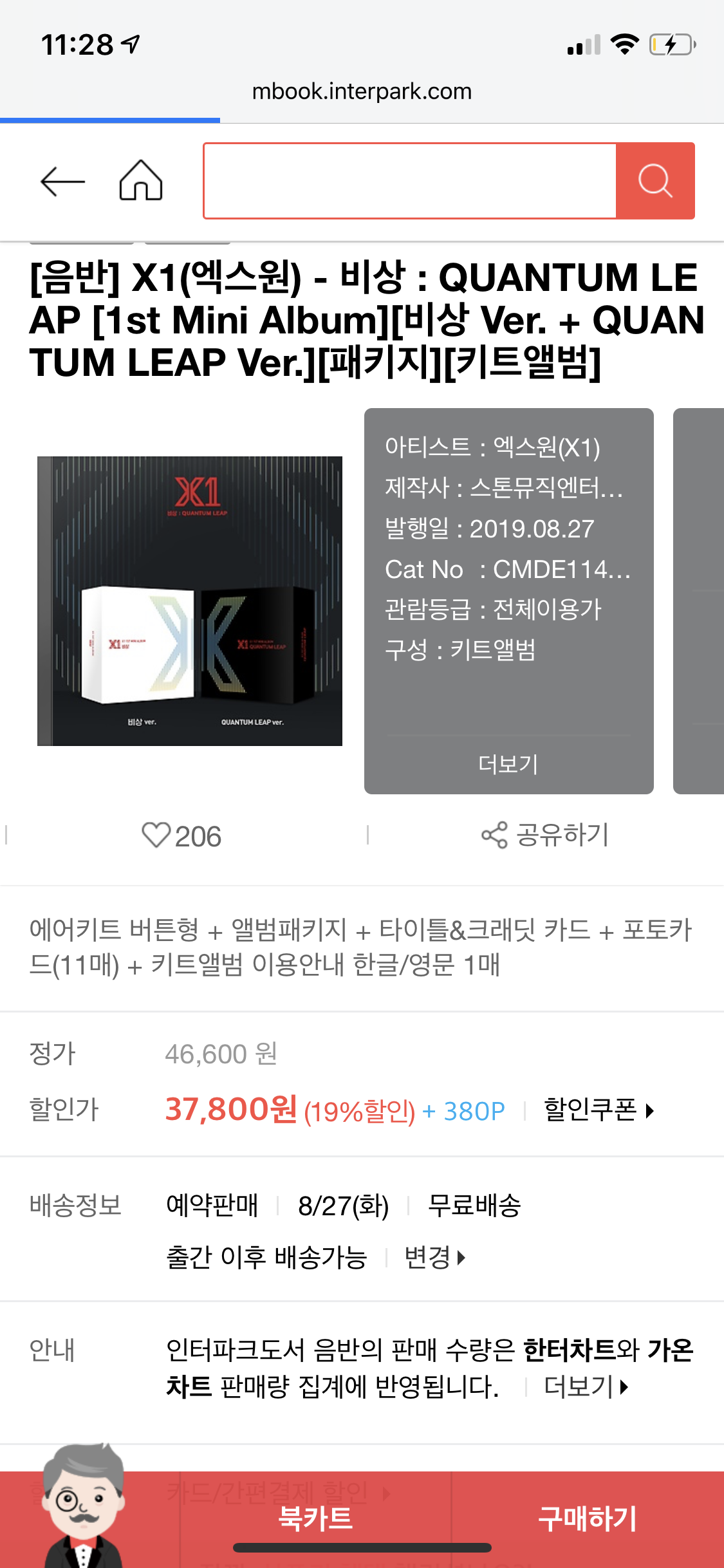Tap the Wi-Fi icon in the status bar
The image size is (724, 1568).
(x=624, y=44)
